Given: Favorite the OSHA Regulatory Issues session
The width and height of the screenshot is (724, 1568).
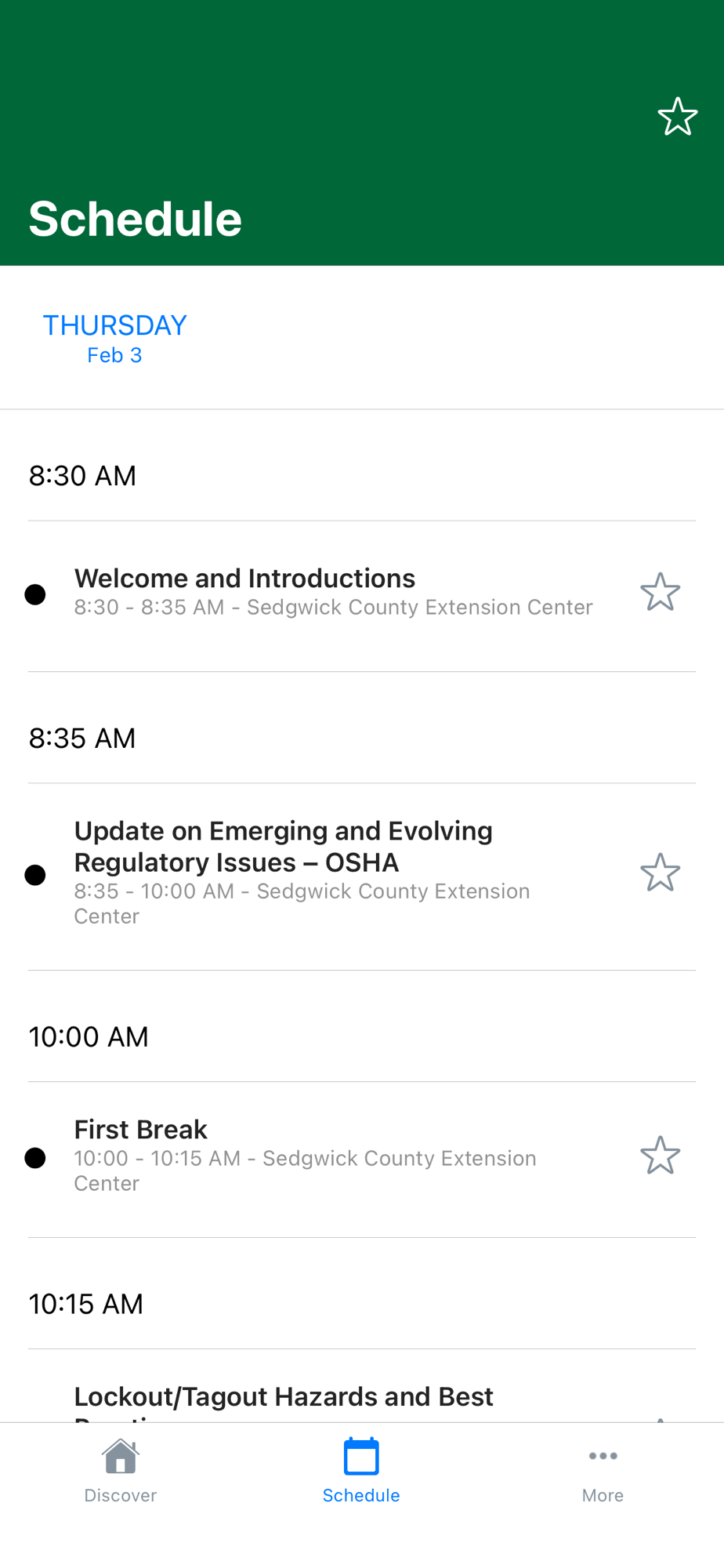Looking at the screenshot, I should click(x=660, y=873).
